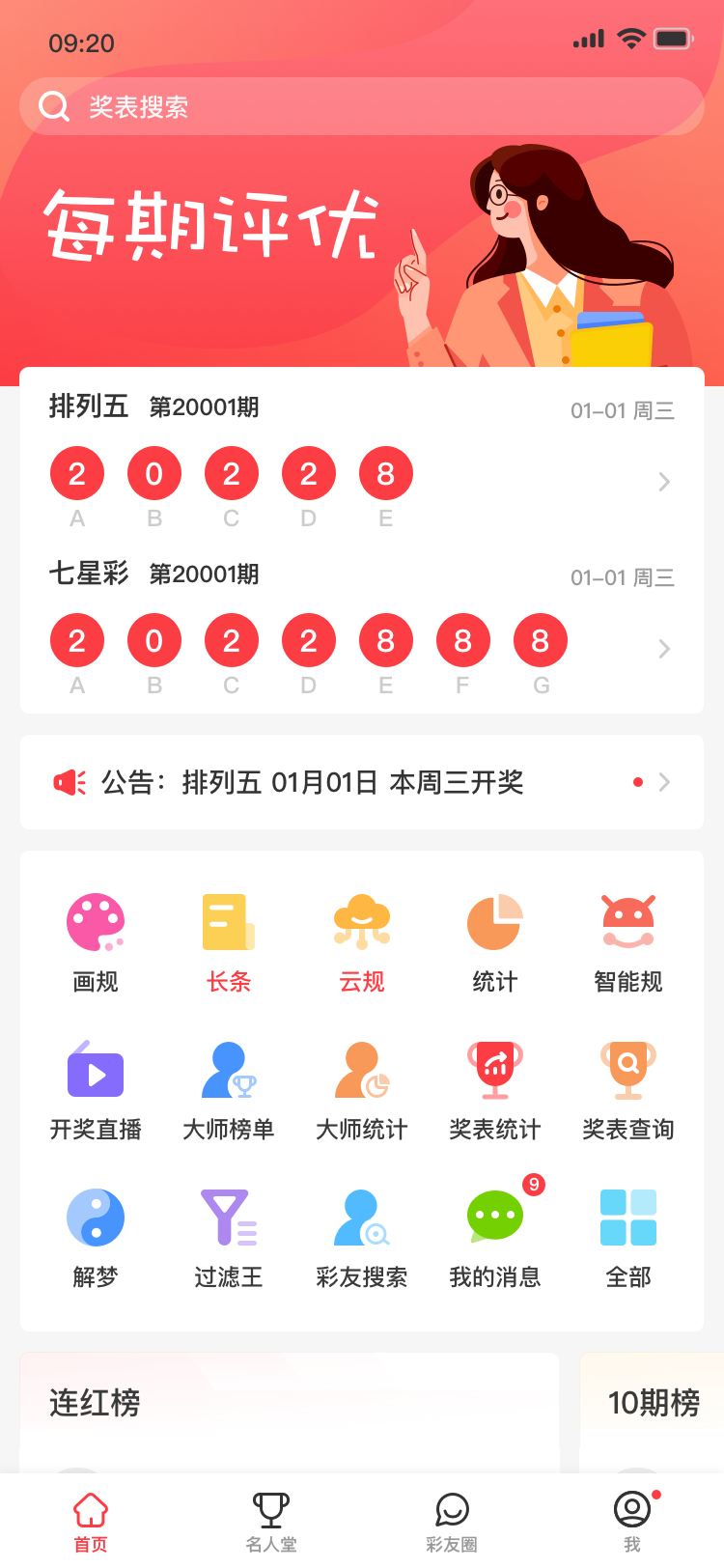Open 大师统计
Viewport: 724px width, 1568px height.
362,1089
